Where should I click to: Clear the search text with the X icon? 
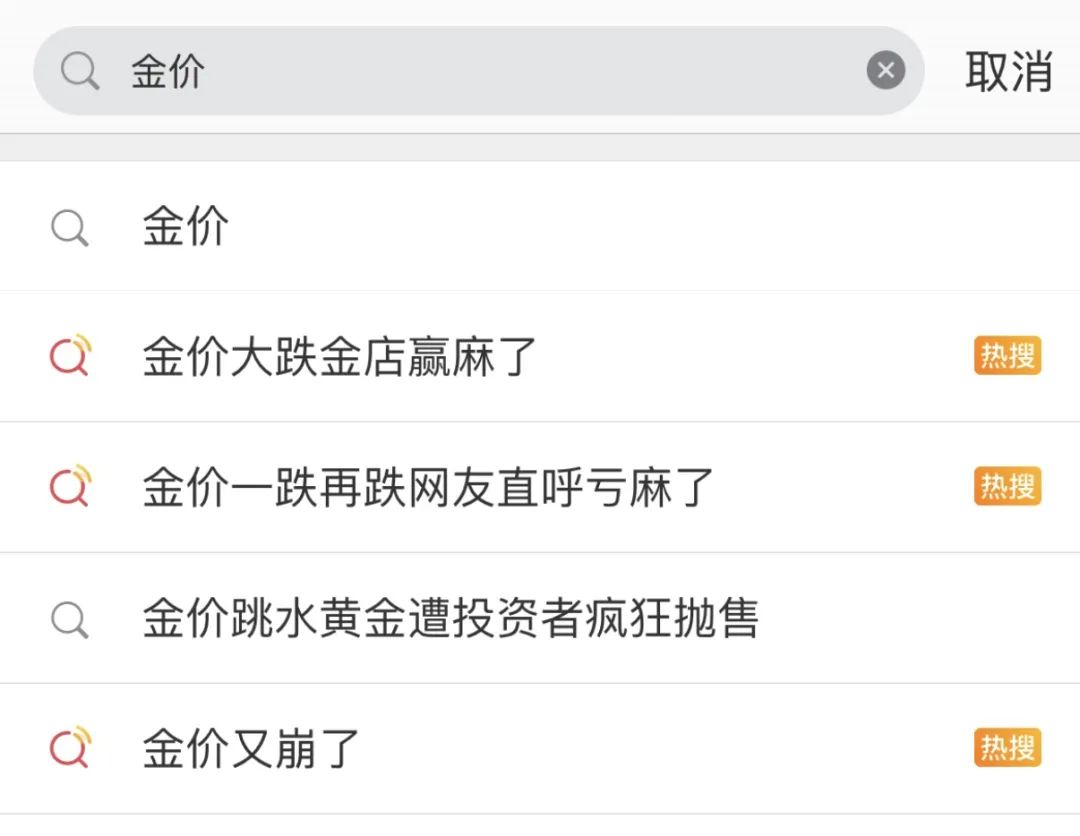pyautogui.click(x=885, y=71)
